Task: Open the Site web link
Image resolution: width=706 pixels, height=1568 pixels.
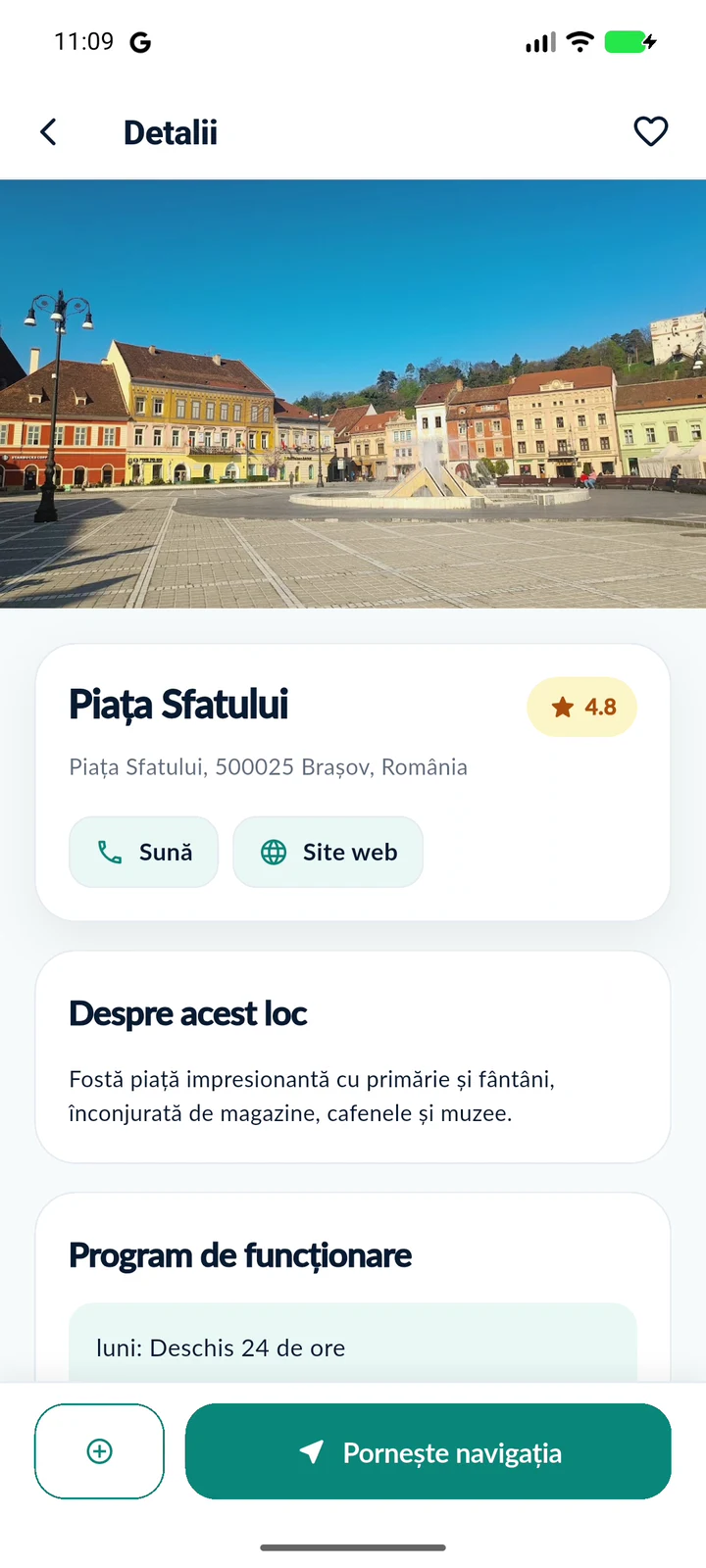Action: coord(328,852)
